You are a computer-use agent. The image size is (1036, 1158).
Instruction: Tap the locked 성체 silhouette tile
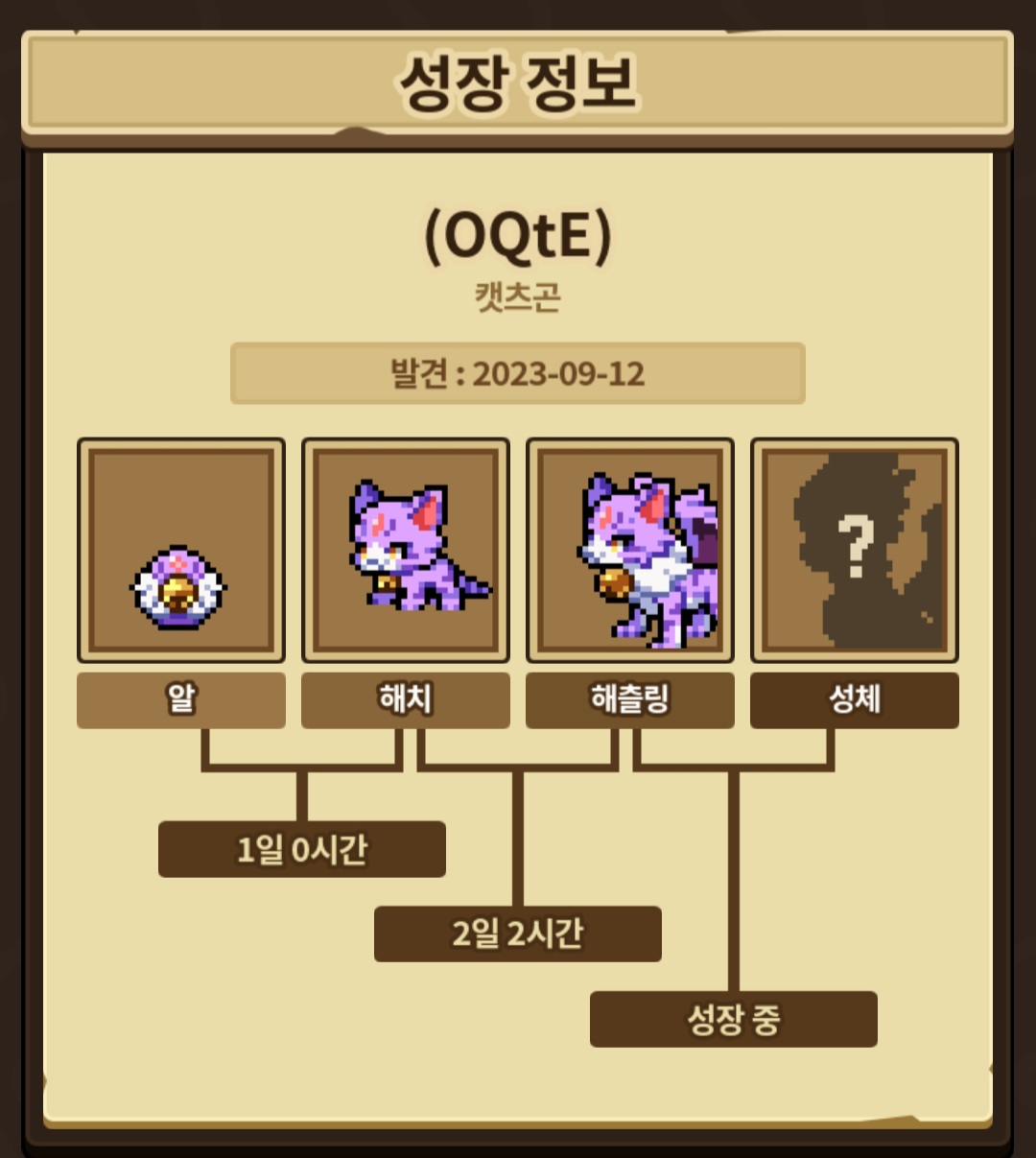(x=855, y=551)
